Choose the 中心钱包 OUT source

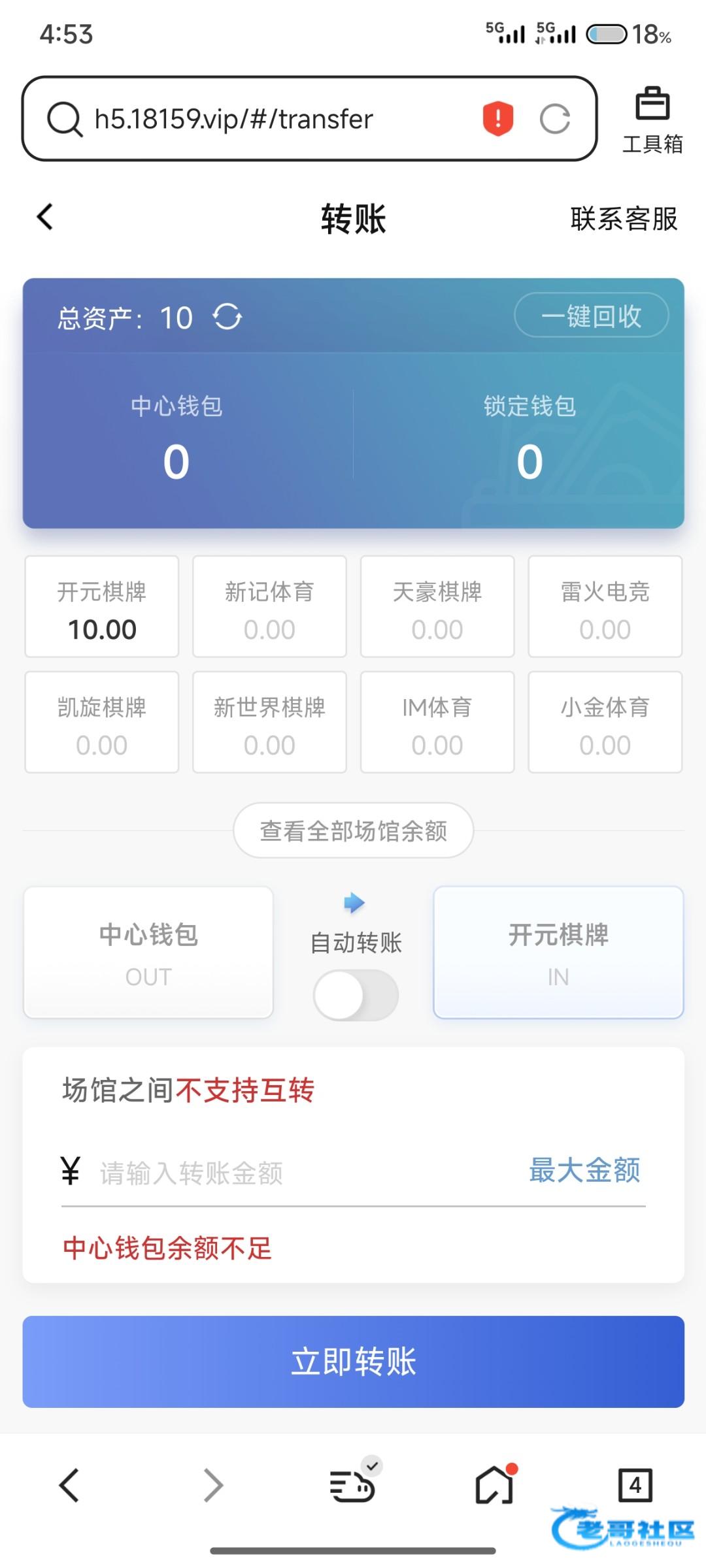click(148, 953)
